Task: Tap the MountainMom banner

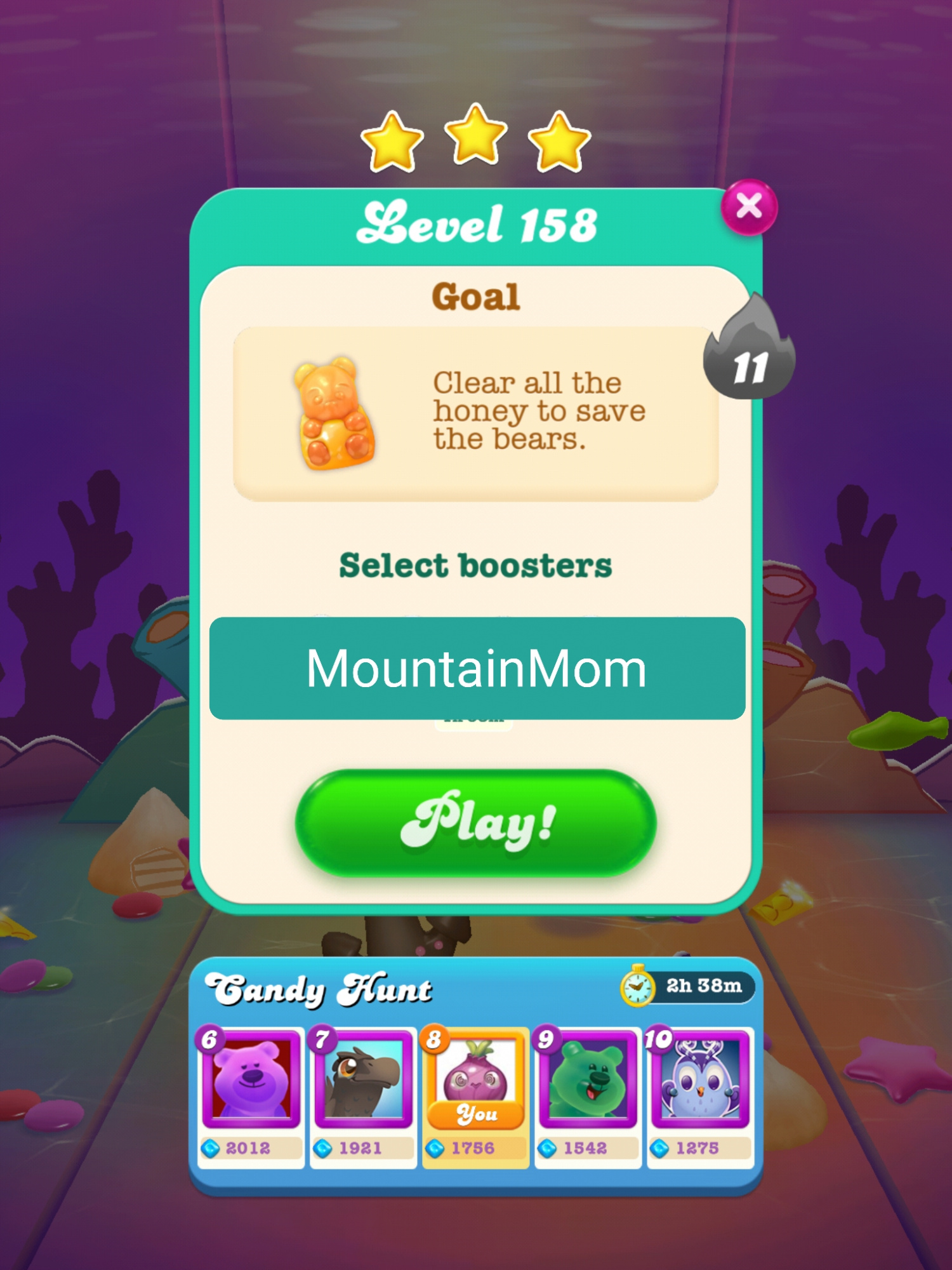Action: point(477,668)
